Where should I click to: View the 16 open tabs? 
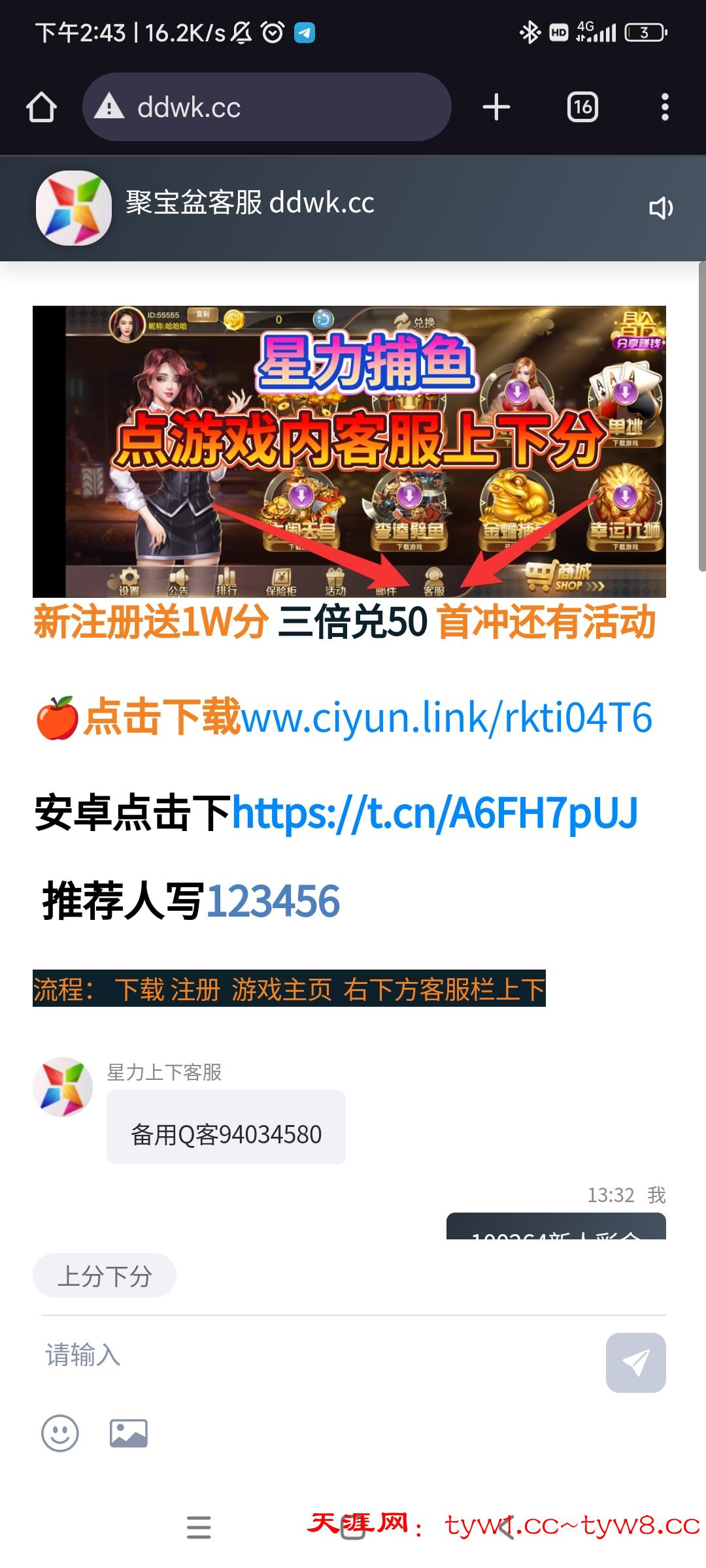(x=582, y=107)
